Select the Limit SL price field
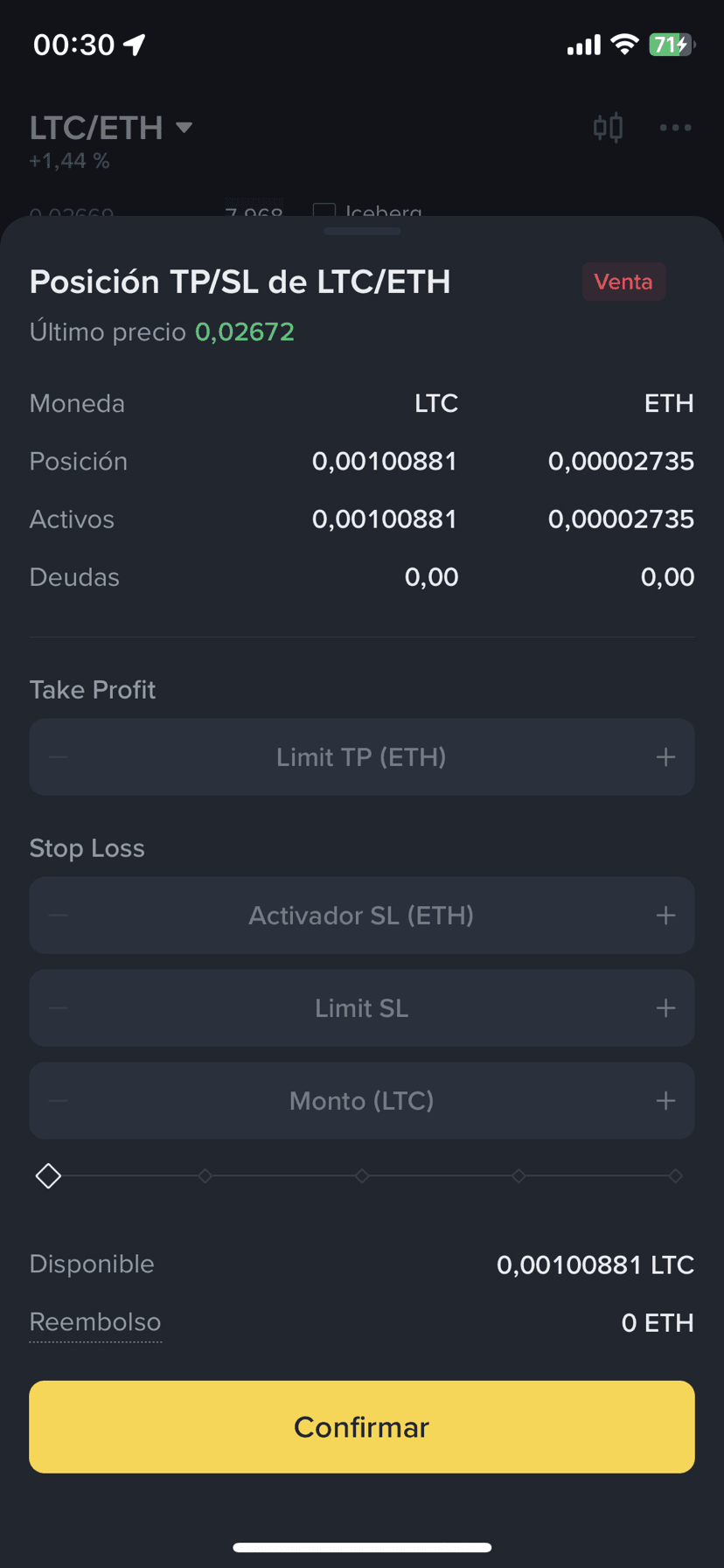Image resolution: width=724 pixels, height=1568 pixels. coord(362,1008)
